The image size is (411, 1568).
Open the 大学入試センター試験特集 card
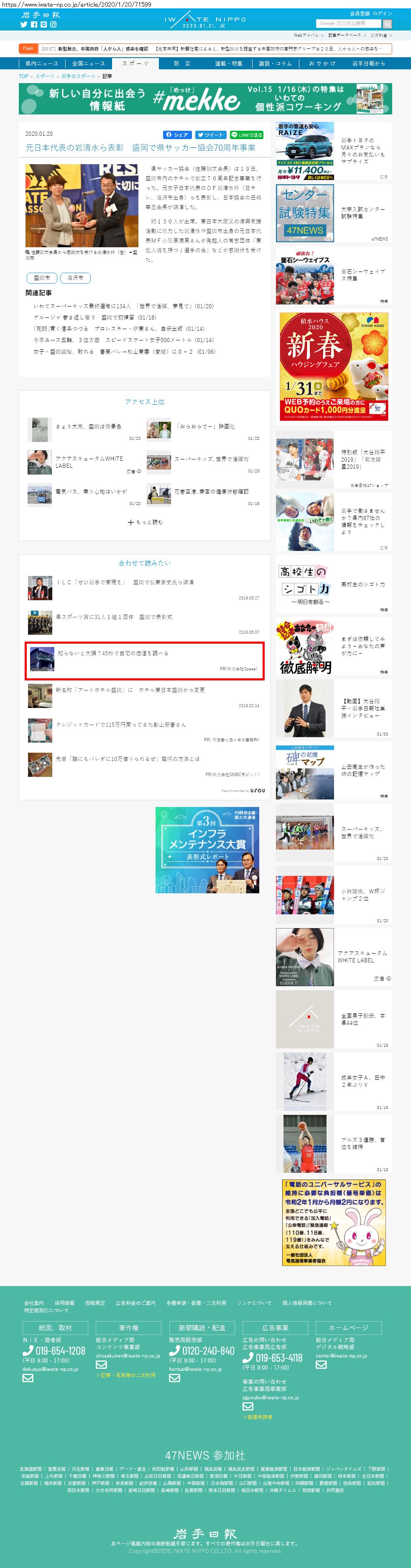[x=333, y=213]
